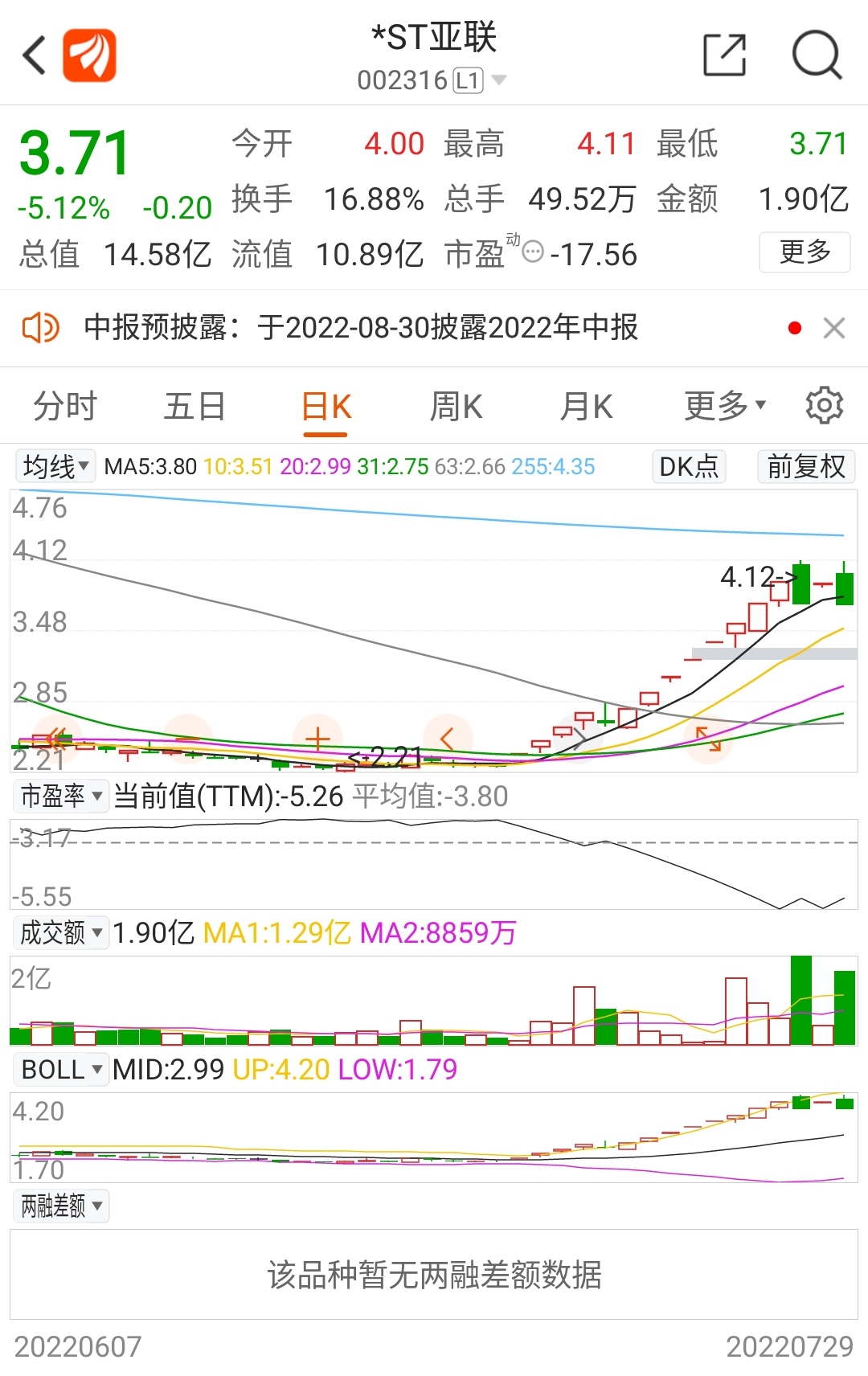Select the 月K chart tab
Image resolution: width=868 pixels, height=1376 pixels.
pos(586,407)
